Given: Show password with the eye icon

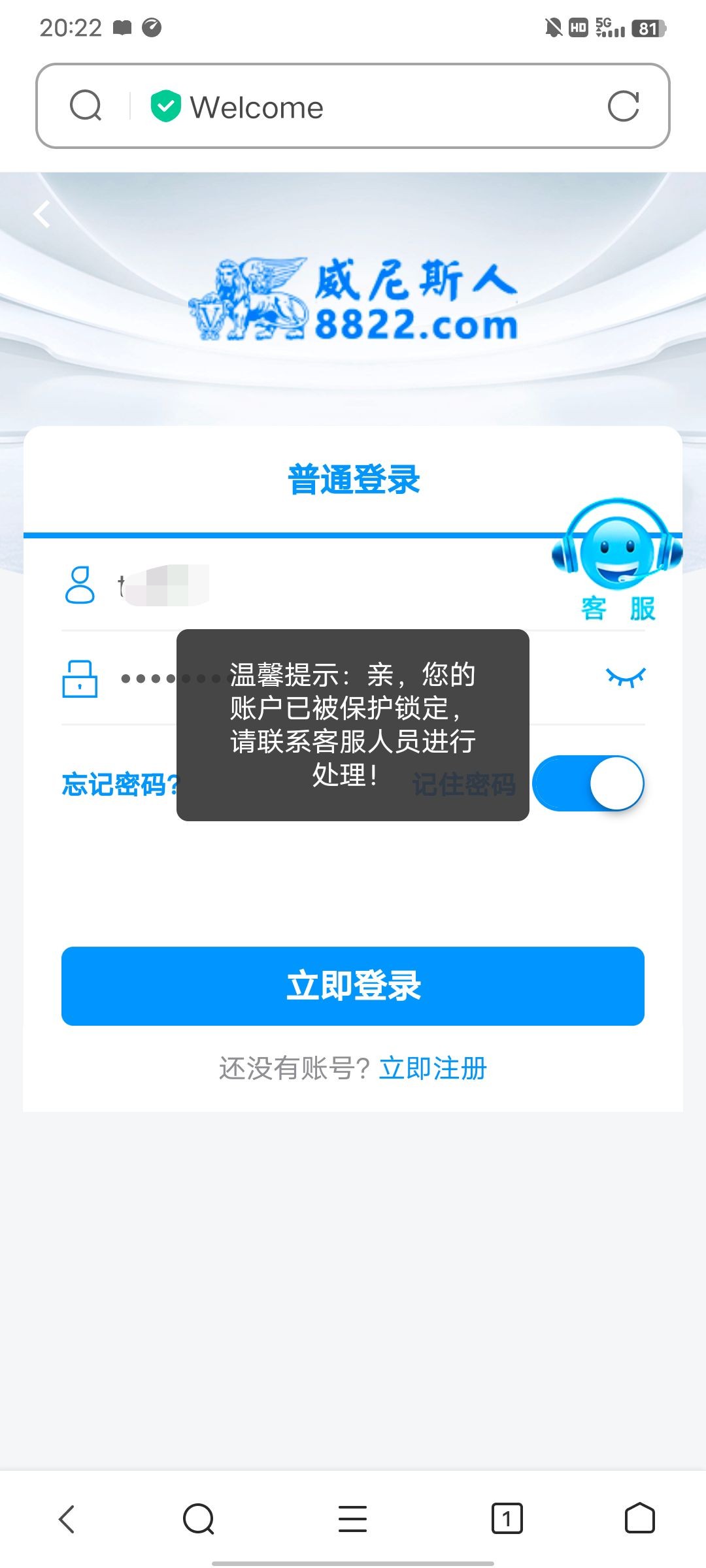Looking at the screenshot, I should tap(625, 678).
